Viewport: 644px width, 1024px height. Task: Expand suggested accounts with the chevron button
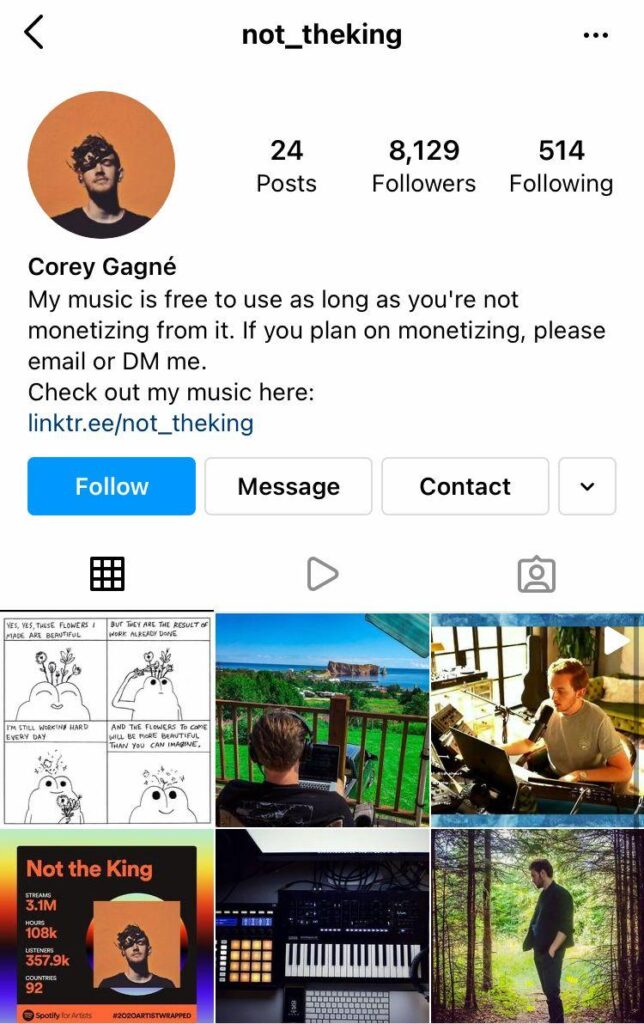click(x=587, y=486)
